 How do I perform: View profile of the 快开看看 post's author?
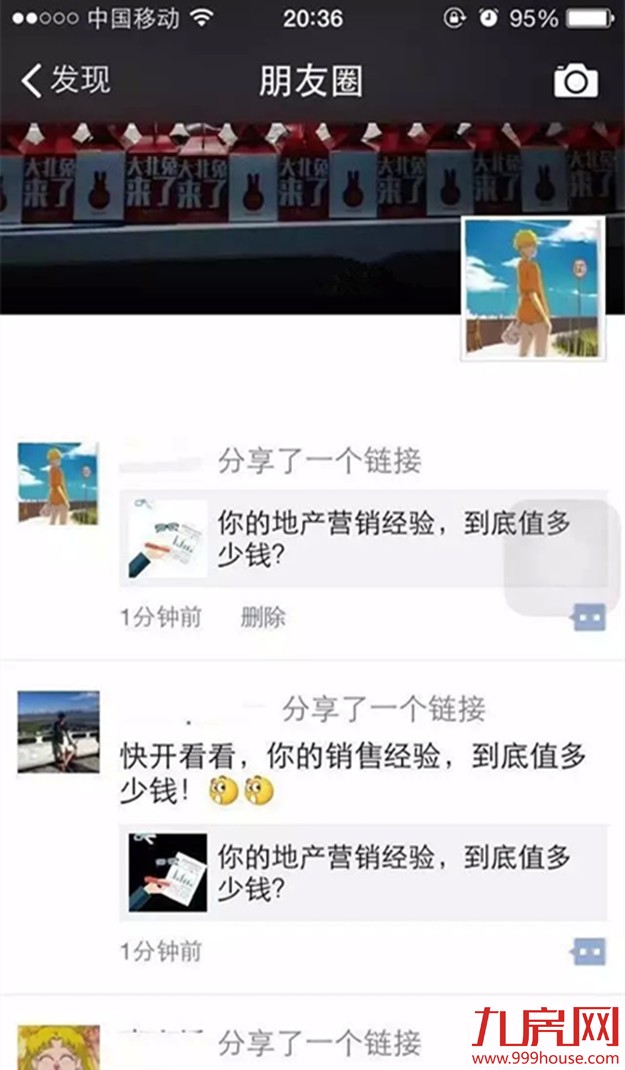pyautogui.click(x=59, y=732)
